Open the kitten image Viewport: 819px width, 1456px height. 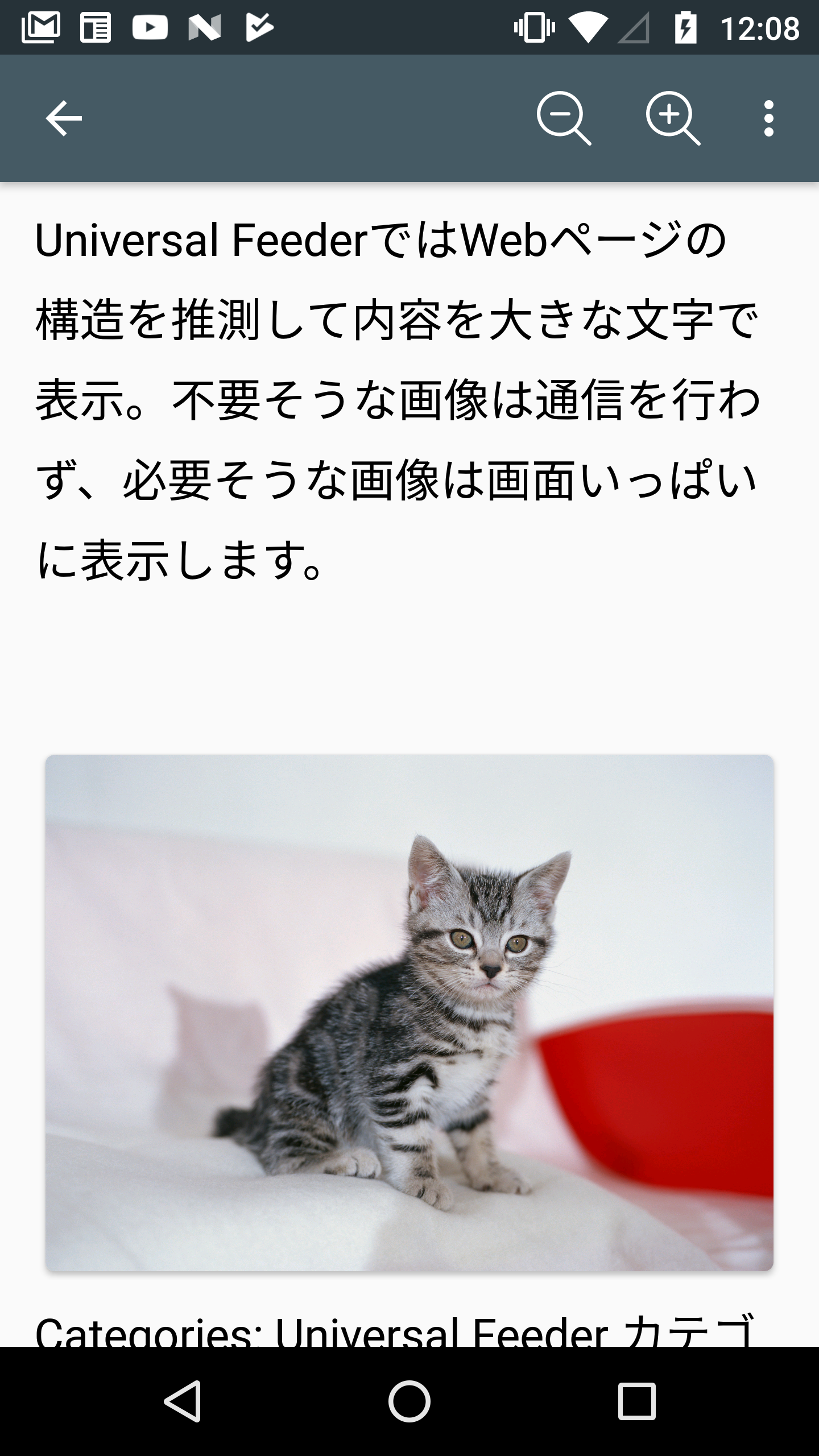pos(409,1012)
